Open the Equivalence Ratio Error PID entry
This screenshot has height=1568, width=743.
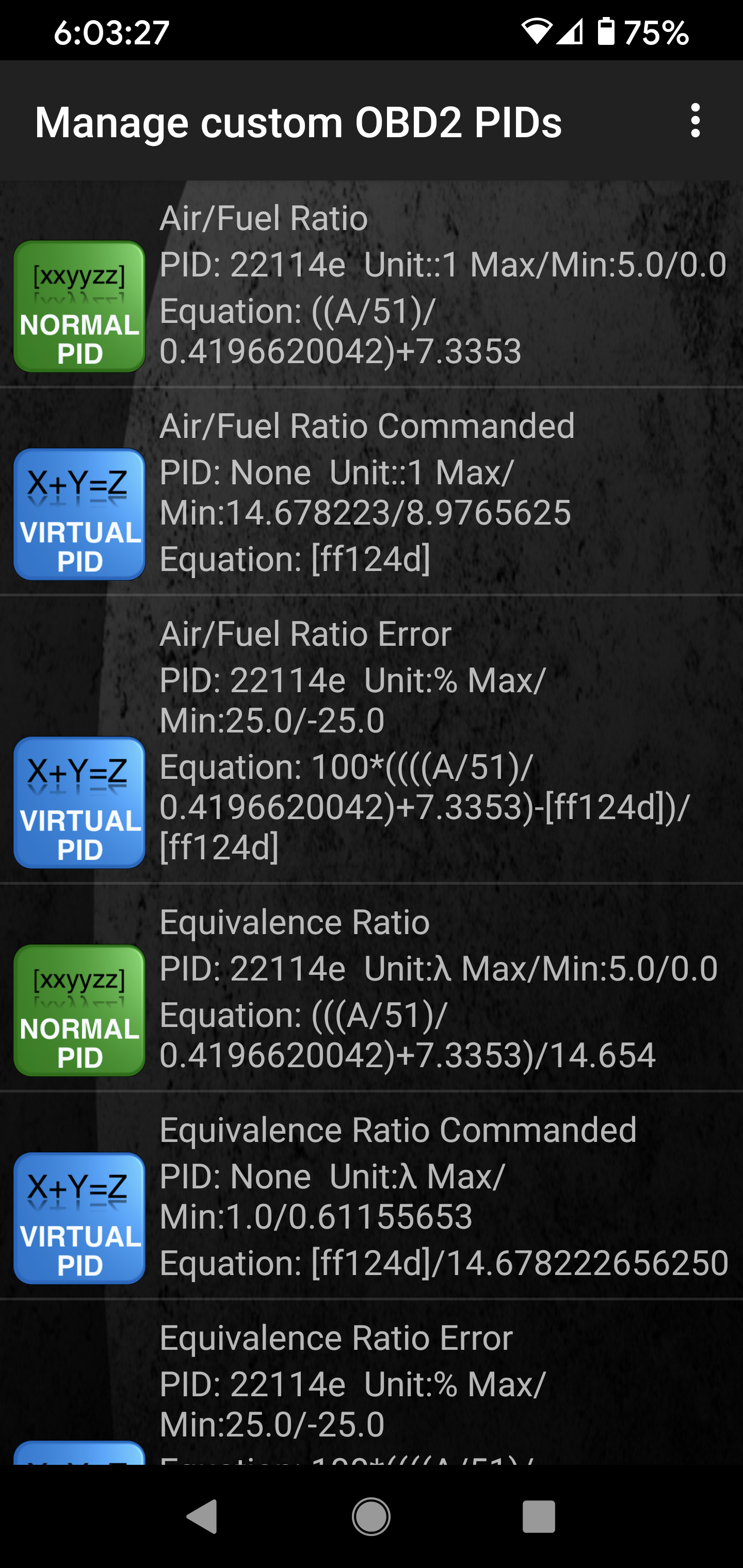click(372, 1382)
